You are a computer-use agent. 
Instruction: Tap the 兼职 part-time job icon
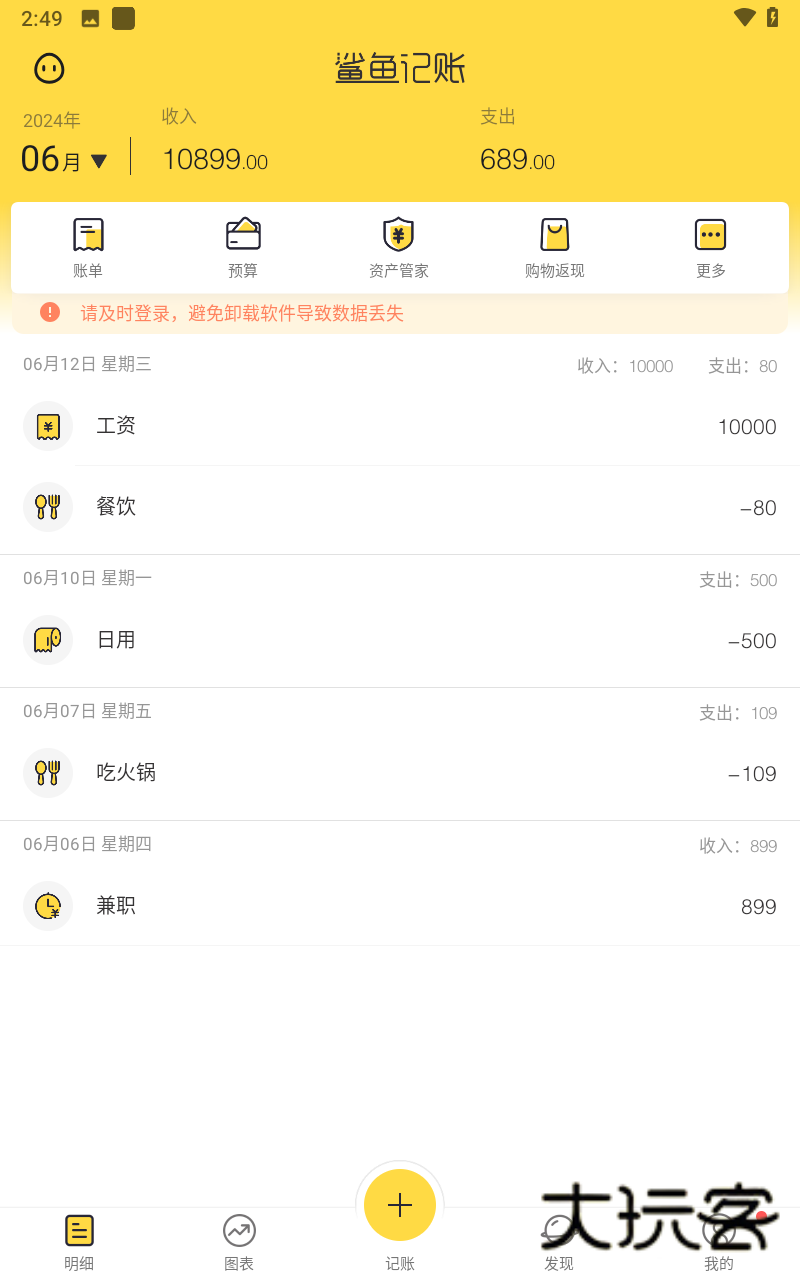48,905
